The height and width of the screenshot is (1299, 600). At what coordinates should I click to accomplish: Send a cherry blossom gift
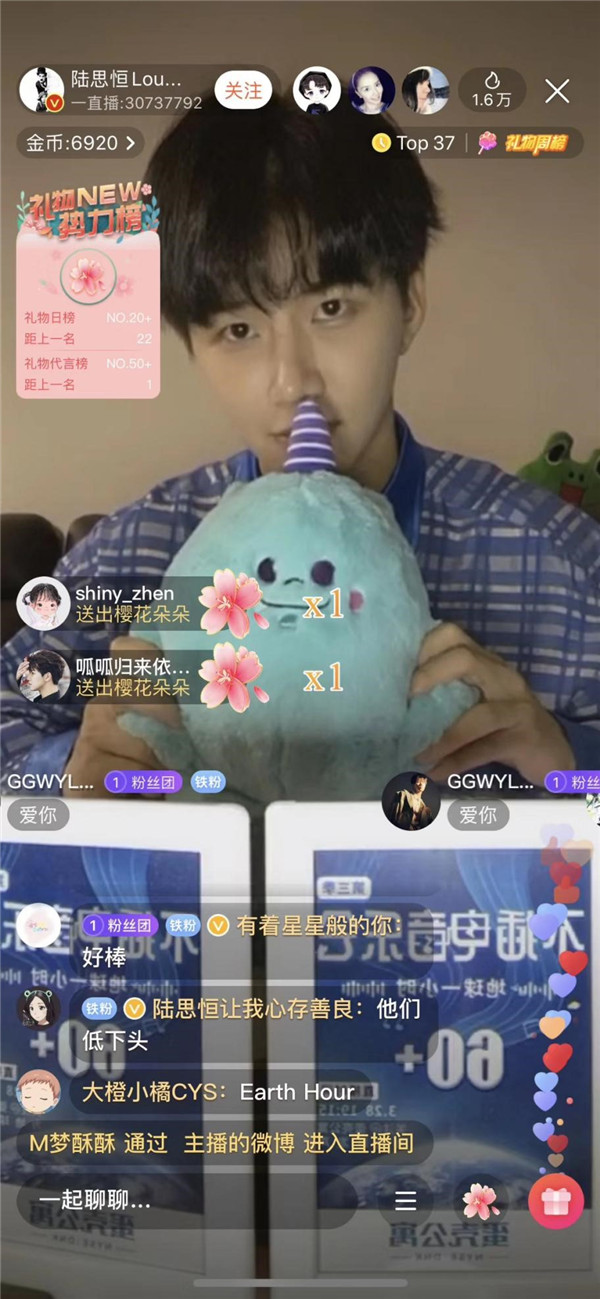(x=481, y=1200)
